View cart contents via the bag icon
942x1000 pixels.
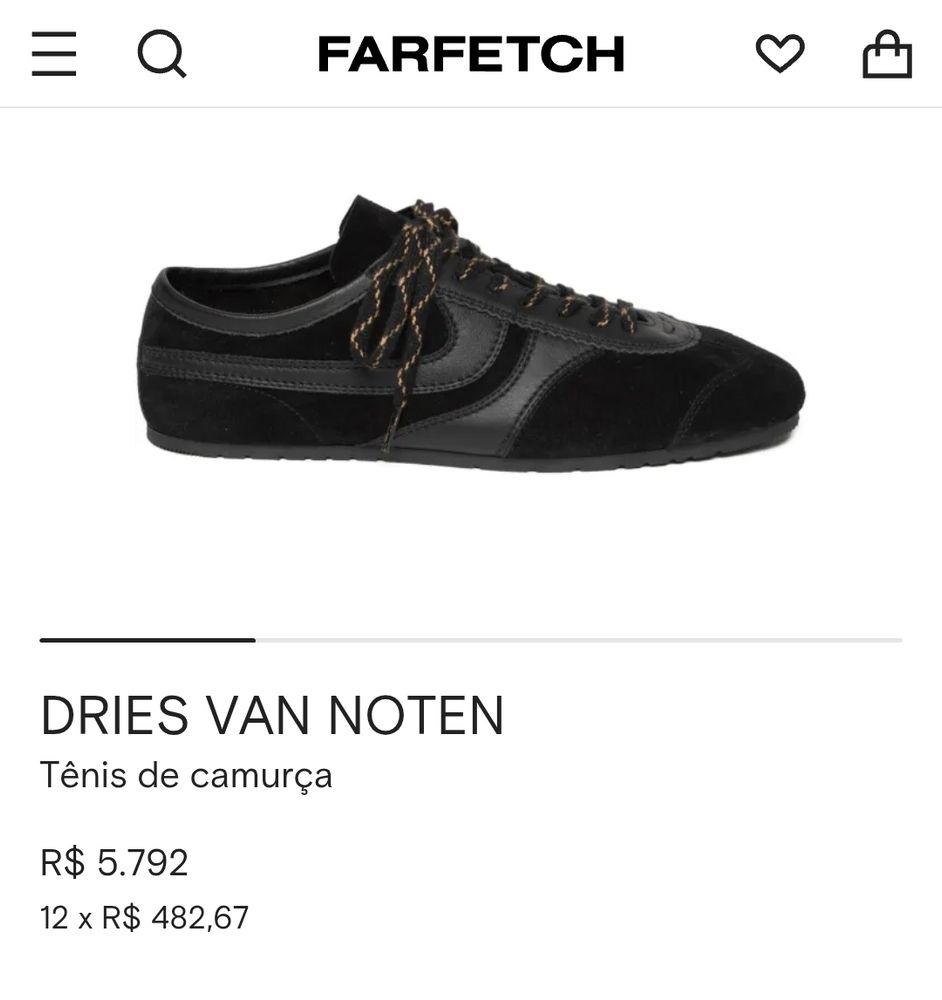[x=883, y=55]
